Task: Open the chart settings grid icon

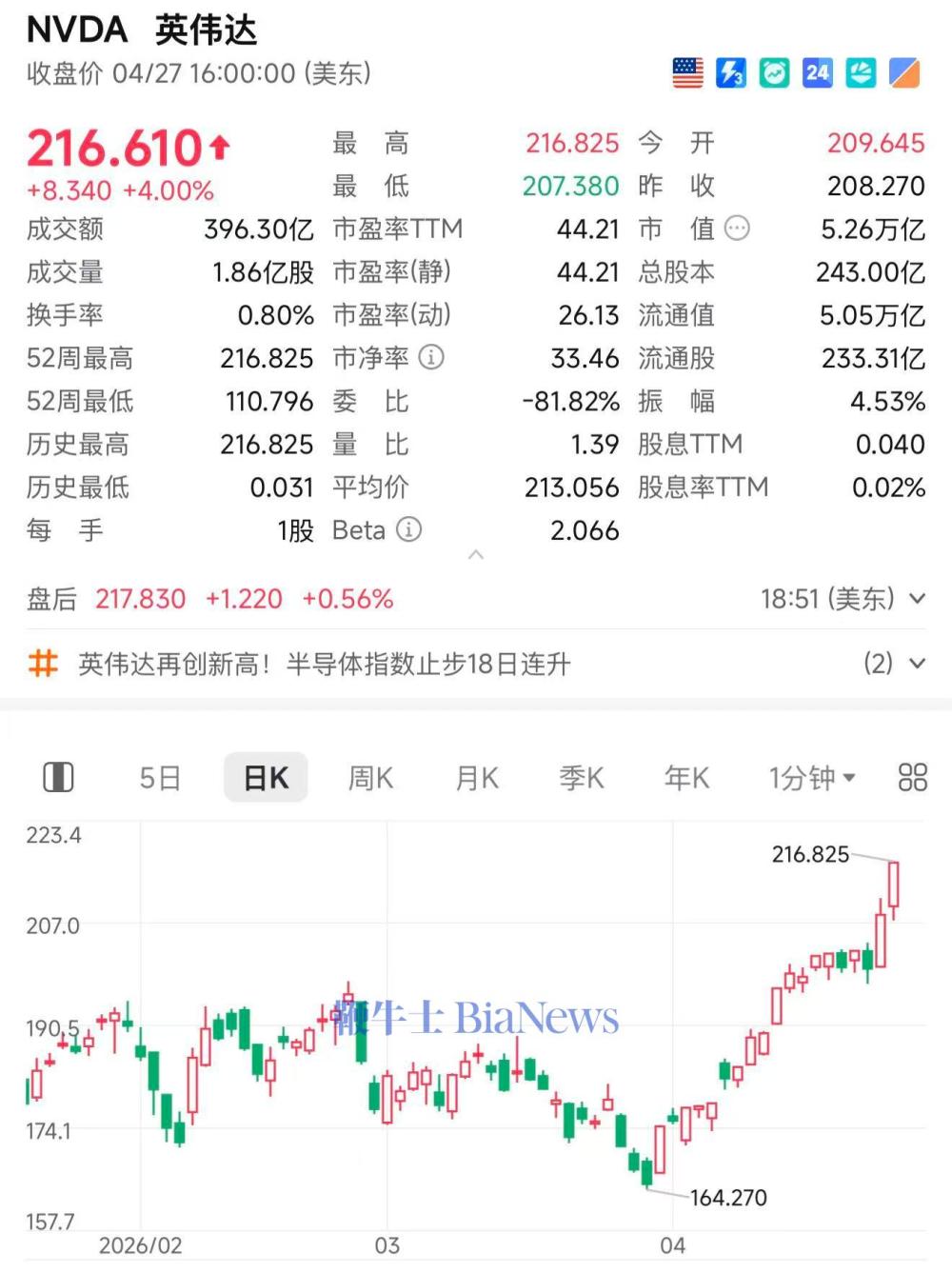Action: (912, 778)
